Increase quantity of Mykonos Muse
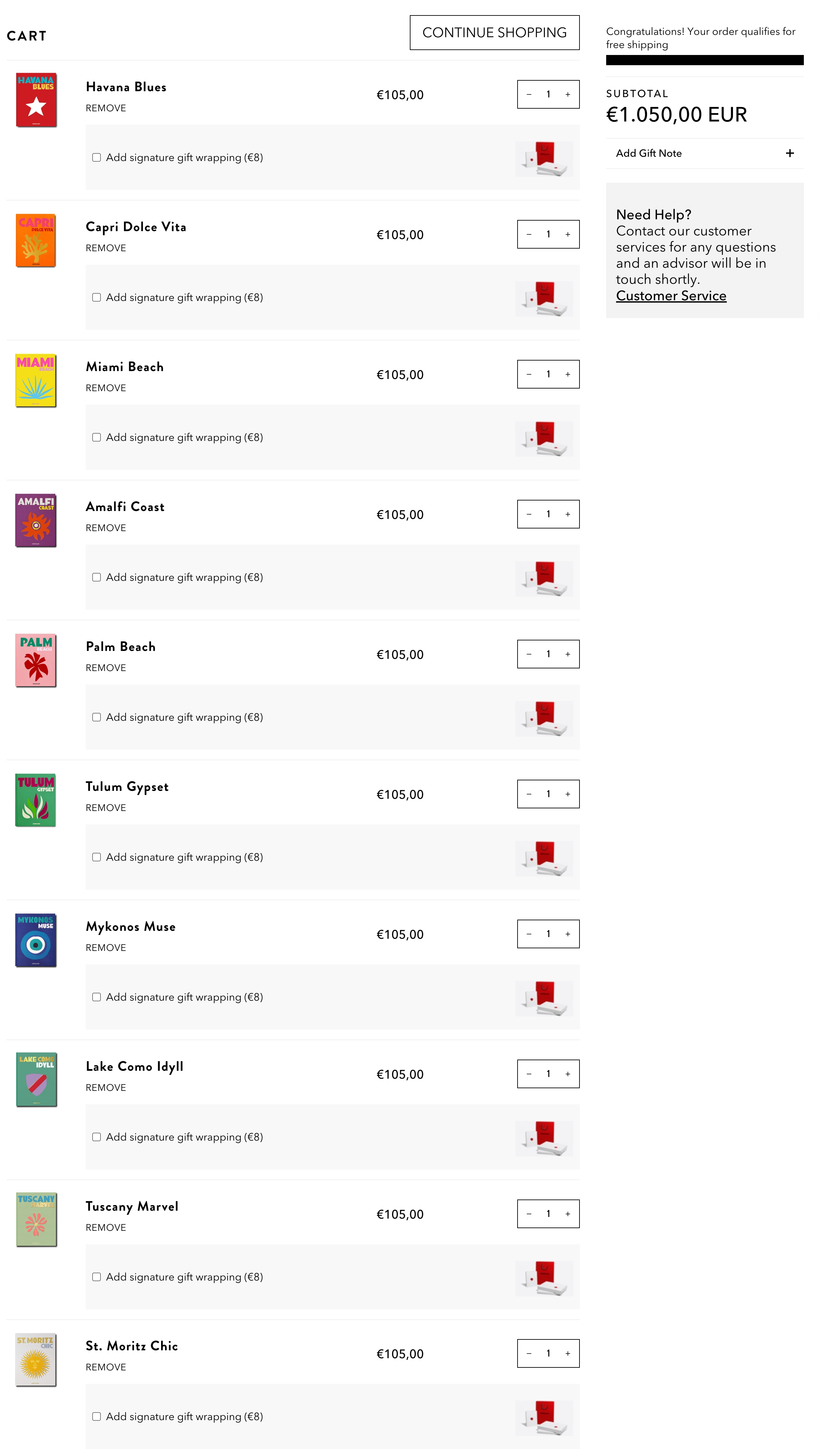This screenshot has height=1456, width=819. (567, 934)
